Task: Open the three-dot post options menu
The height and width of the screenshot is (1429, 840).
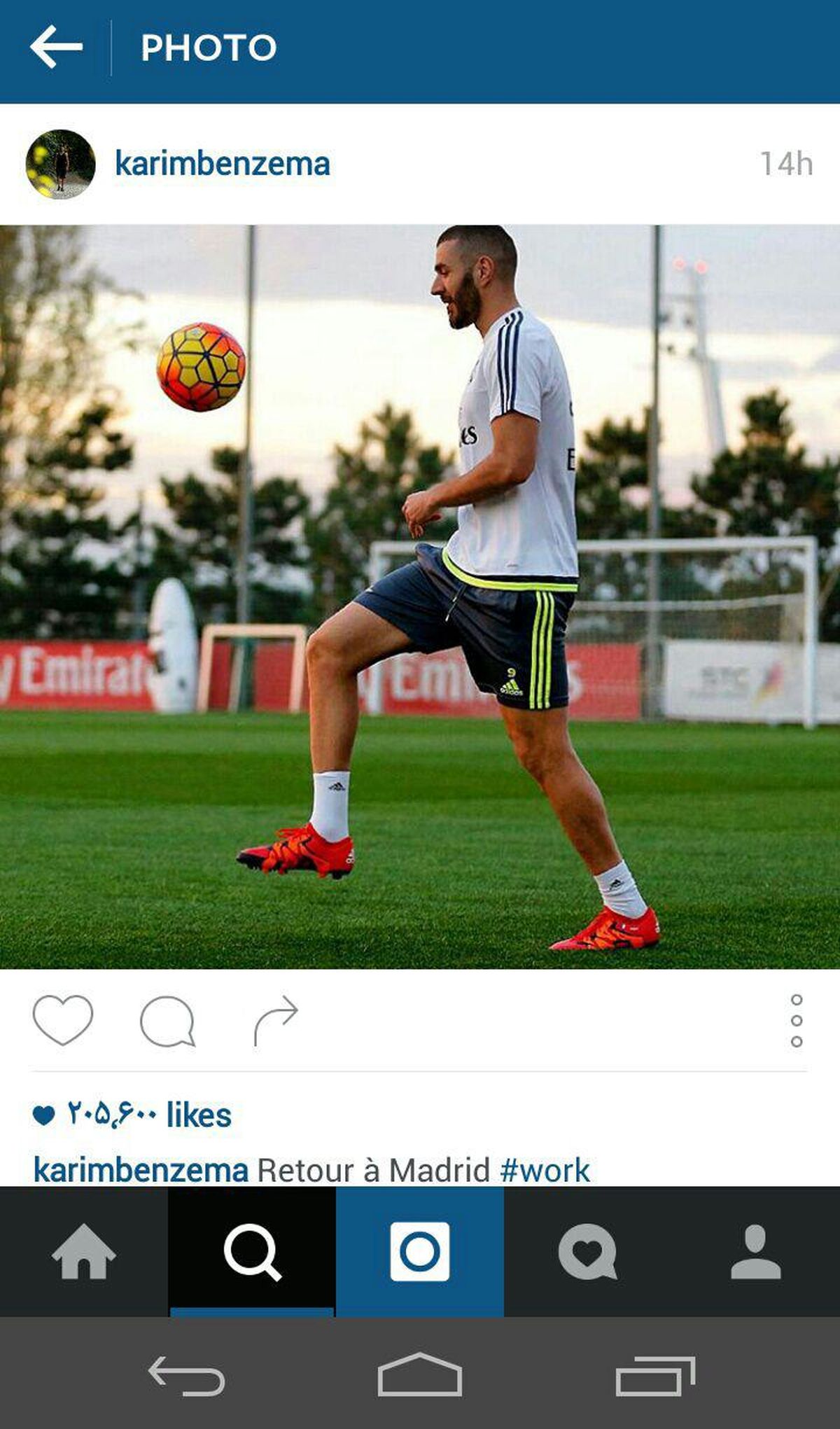Action: (796, 1021)
